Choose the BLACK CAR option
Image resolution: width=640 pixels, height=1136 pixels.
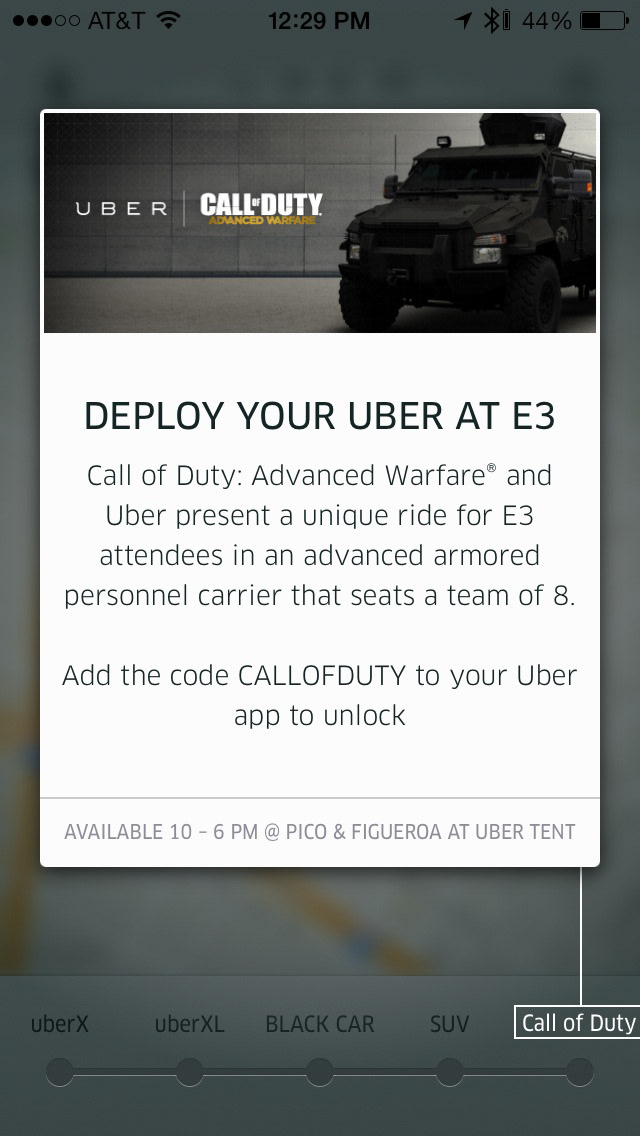320,1024
